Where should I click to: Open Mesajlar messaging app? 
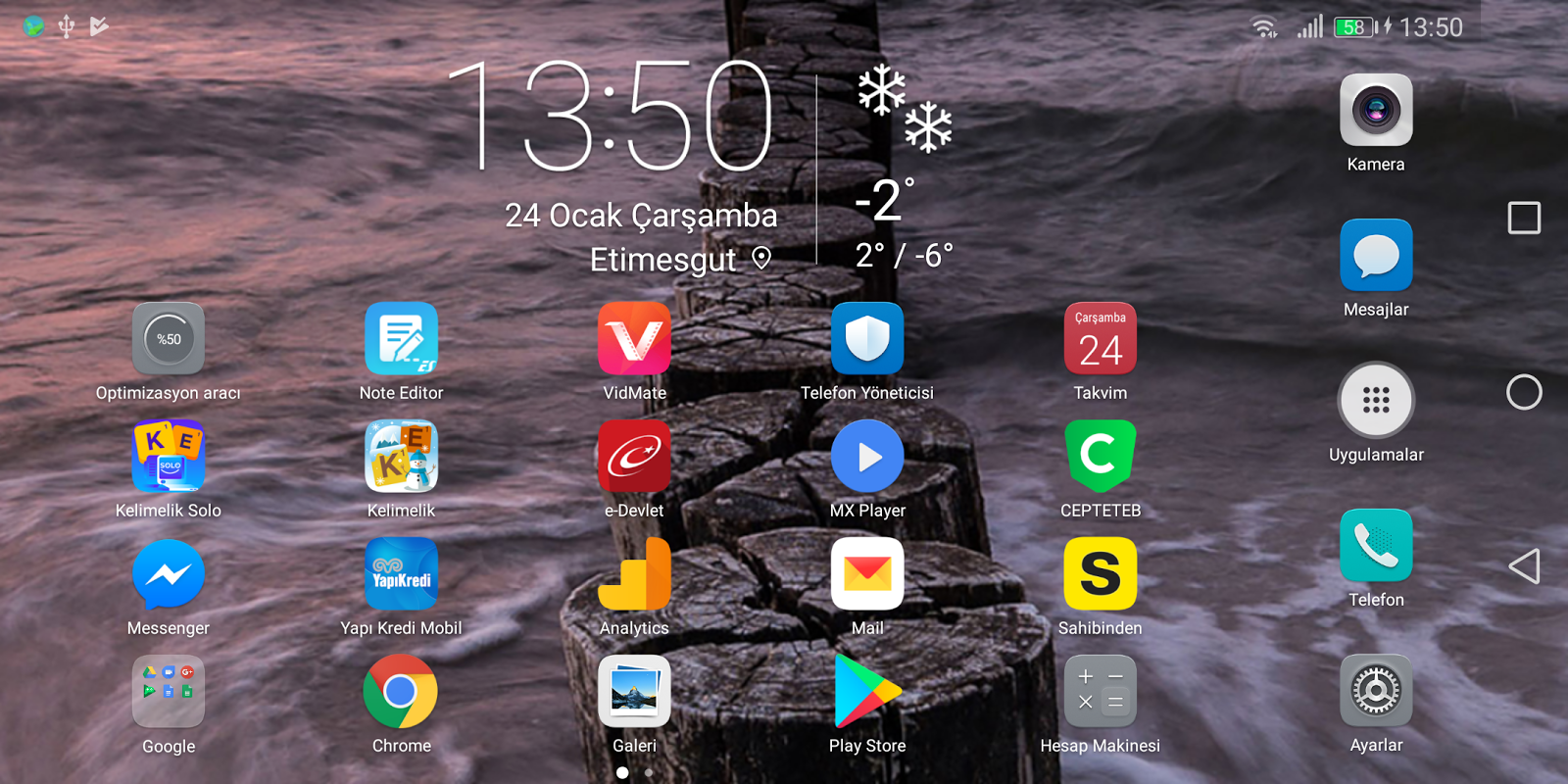(x=1376, y=256)
